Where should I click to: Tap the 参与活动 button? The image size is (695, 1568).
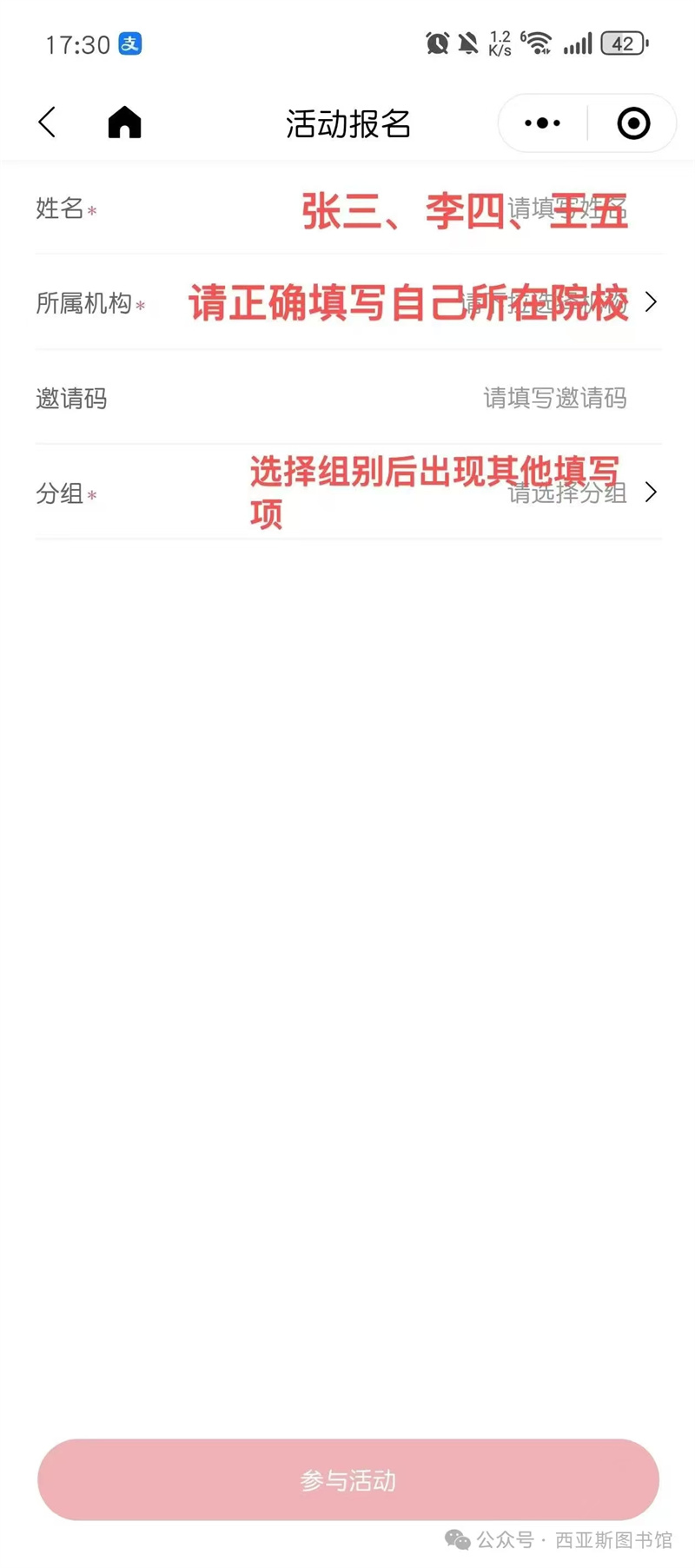tap(348, 1479)
